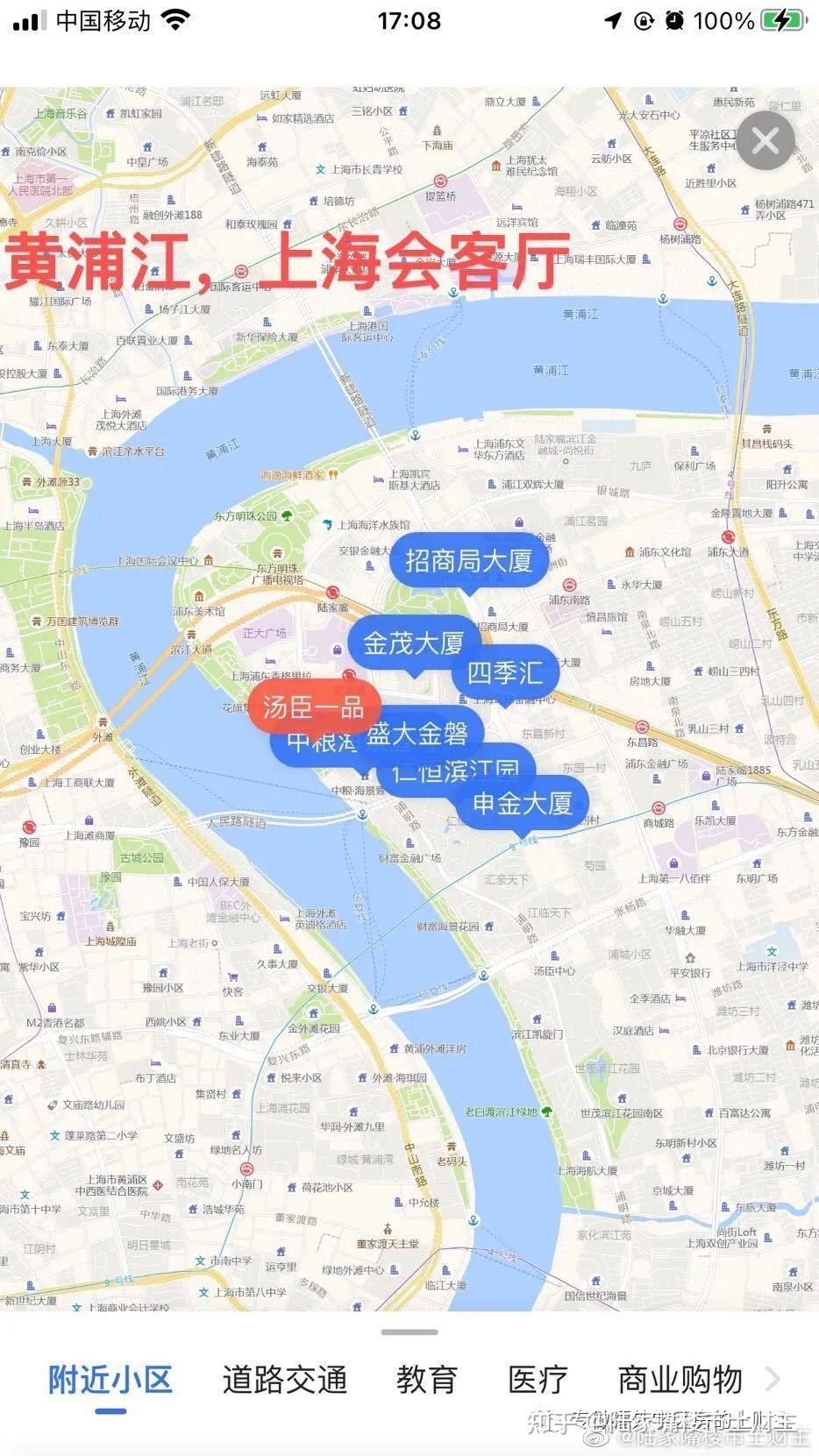Screen dimensions: 819x1456
Task: Select the 附近小区 tab
Action: tap(110, 1380)
